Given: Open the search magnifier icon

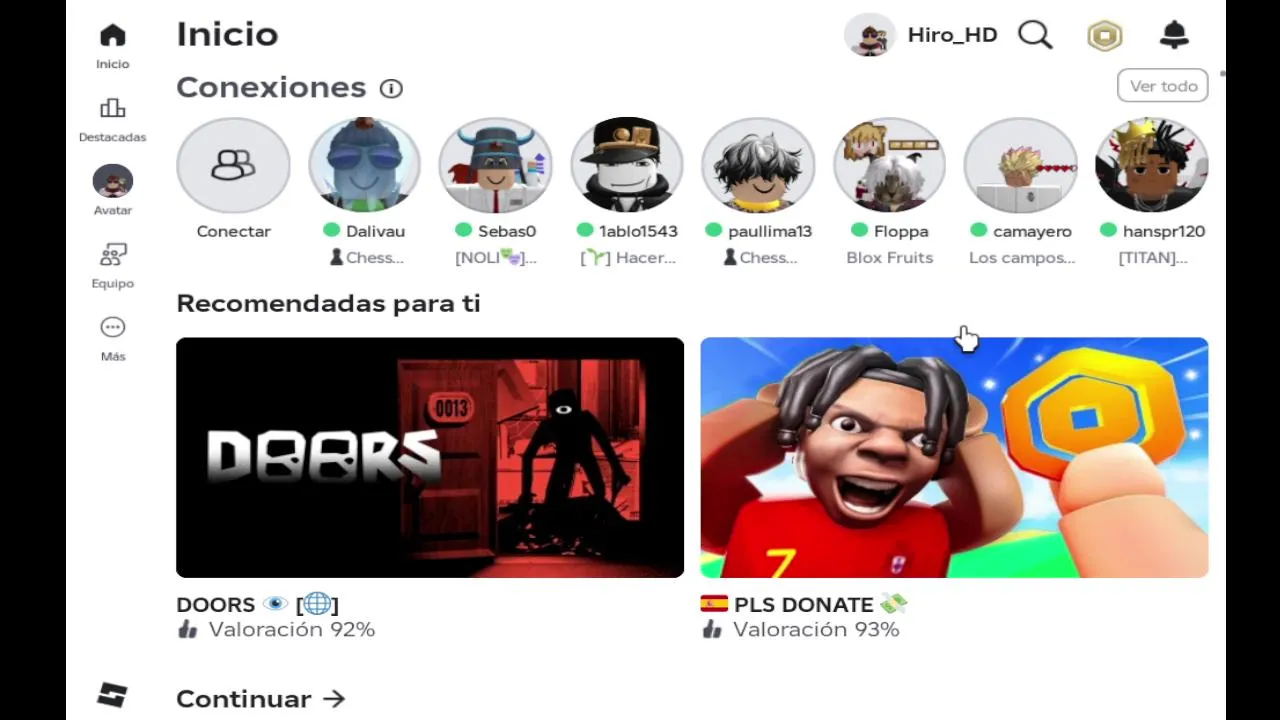Looking at the screenshot, I should [x=1035, y=35].
